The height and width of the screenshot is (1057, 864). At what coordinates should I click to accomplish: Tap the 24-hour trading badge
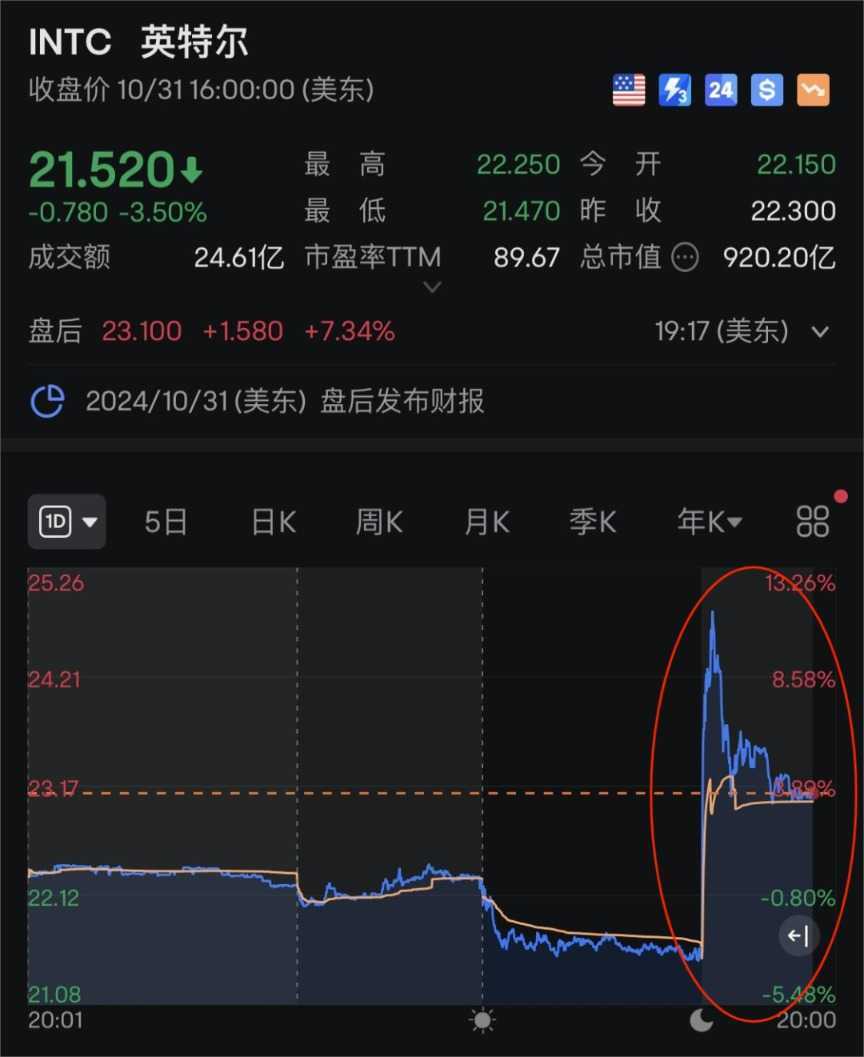coord(720,91)
